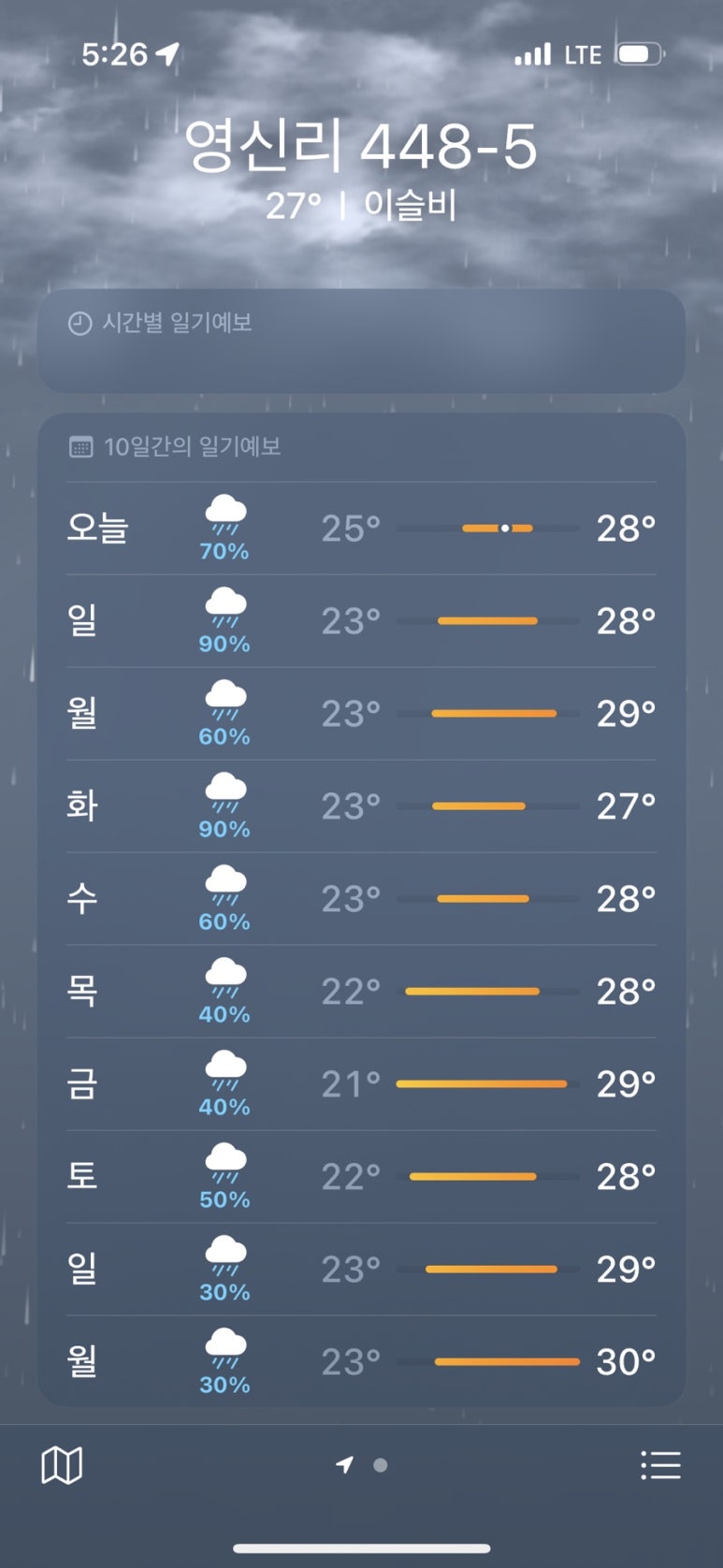Viewport: 723px width, 1568px height.
Task: Select the 토 row with 50% rain
Action: click(361, 1176)
